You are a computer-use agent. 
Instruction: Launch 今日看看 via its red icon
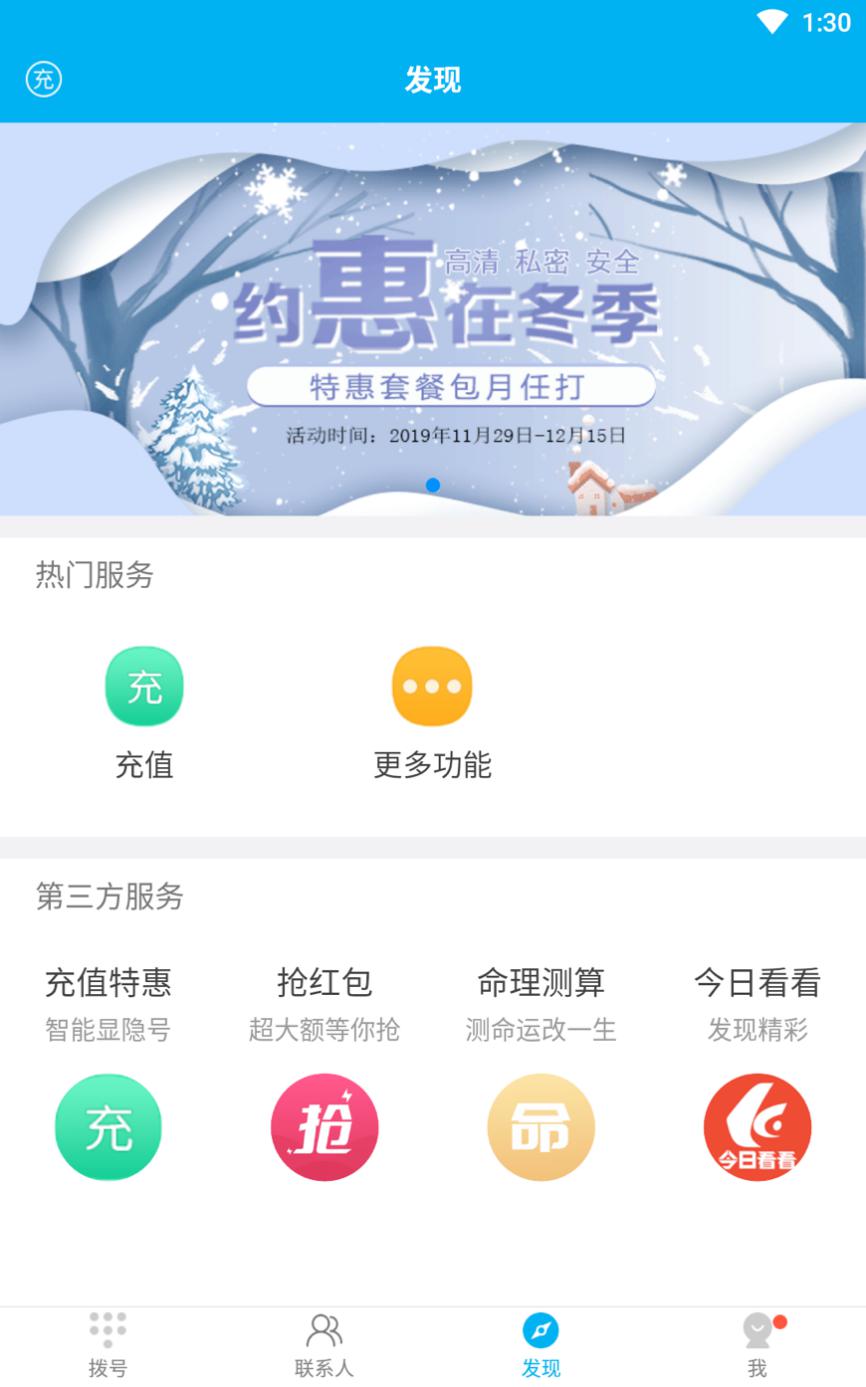[757, 1126]
